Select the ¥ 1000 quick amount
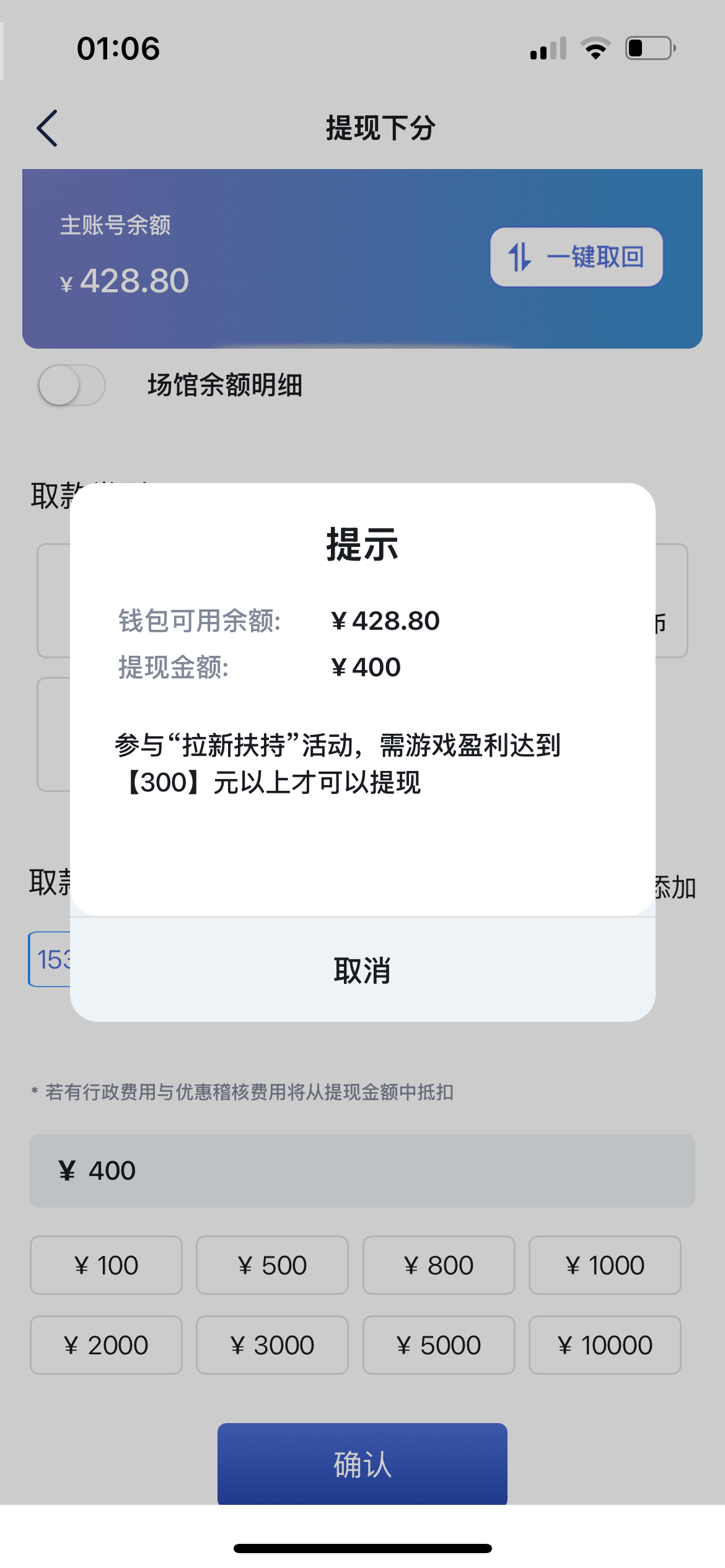Screen dimensions: 725x1568 (605, 1265)
